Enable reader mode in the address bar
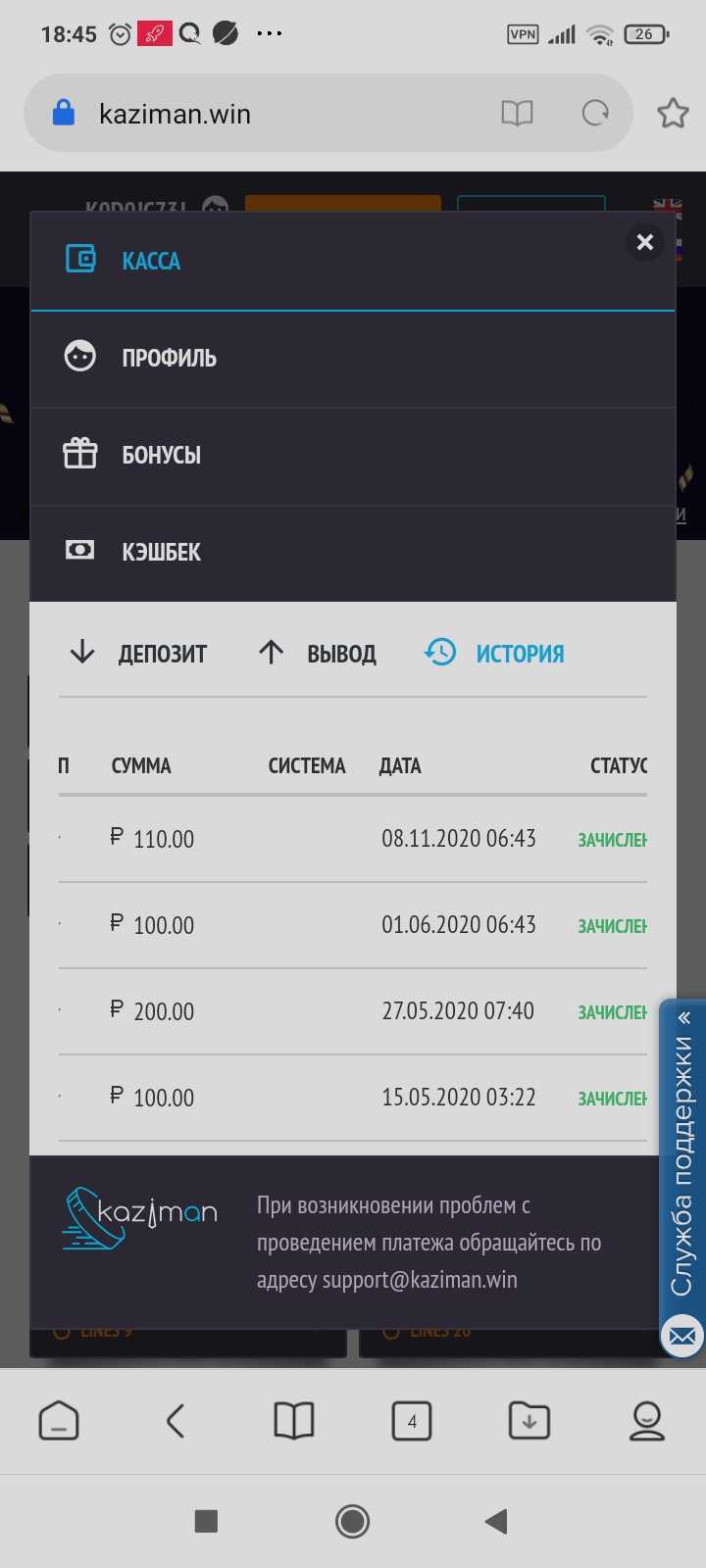706x1568 pixels. point(517,114)
